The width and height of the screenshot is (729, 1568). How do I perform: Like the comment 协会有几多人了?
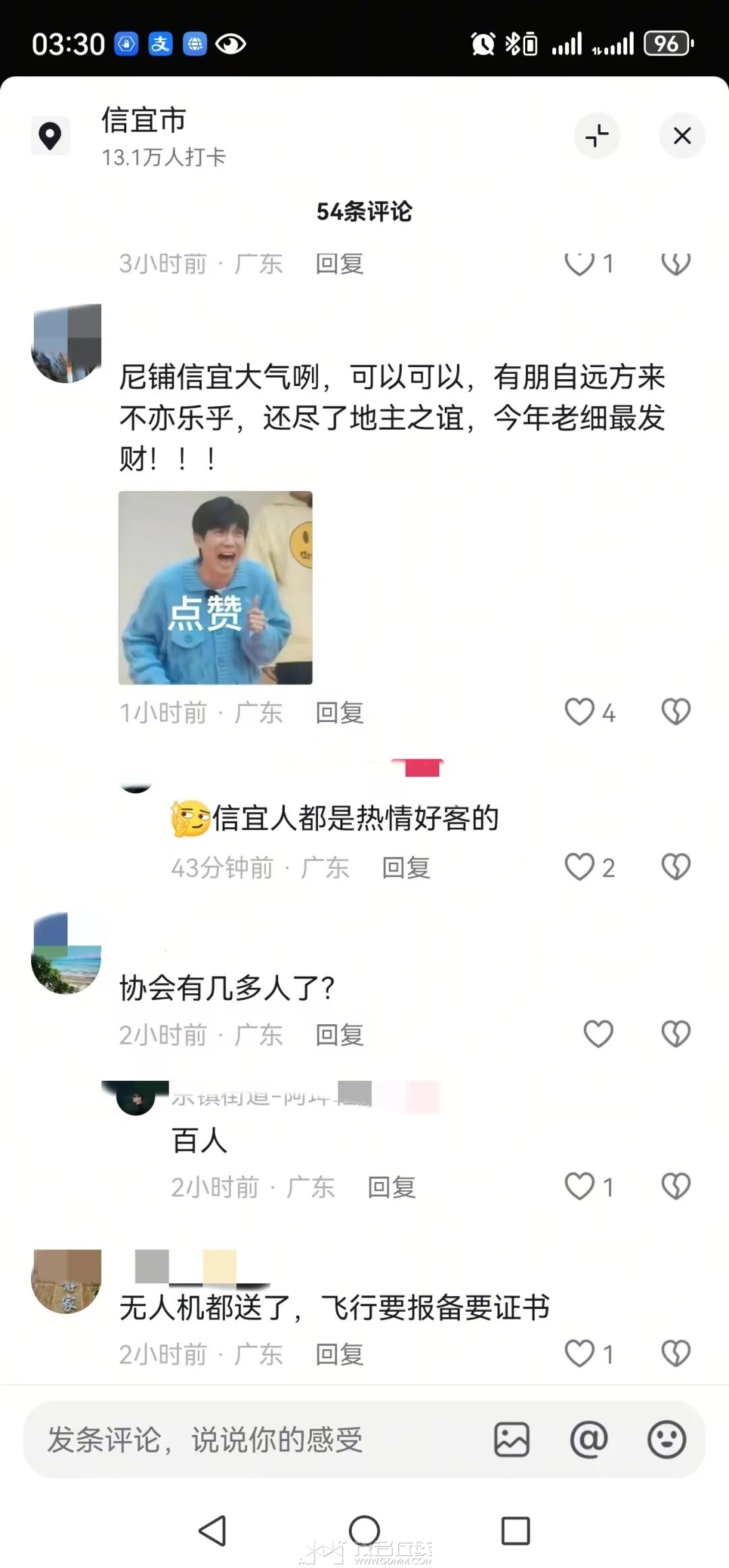(x=598, y=1034)
